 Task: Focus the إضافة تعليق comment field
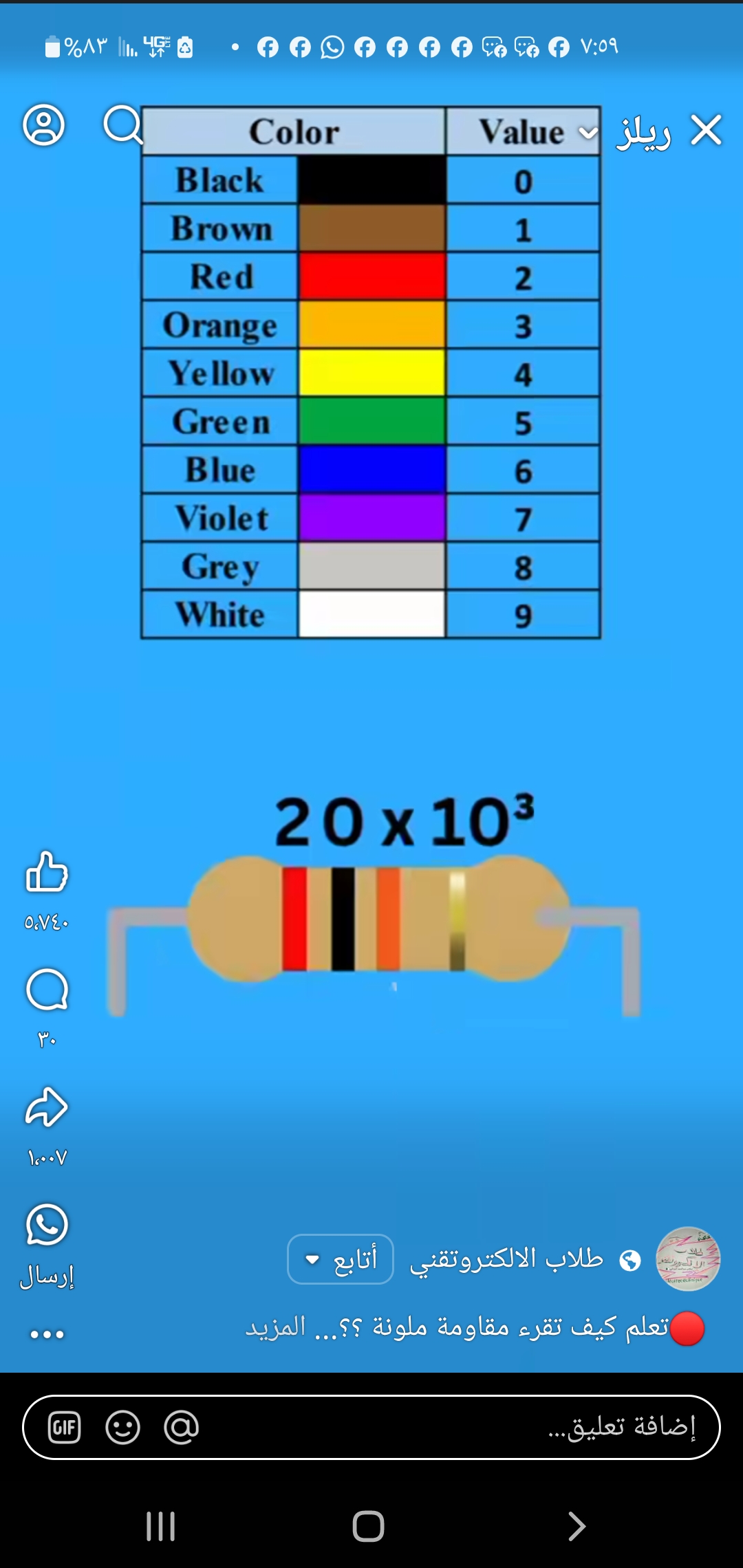click(482, 1427)
